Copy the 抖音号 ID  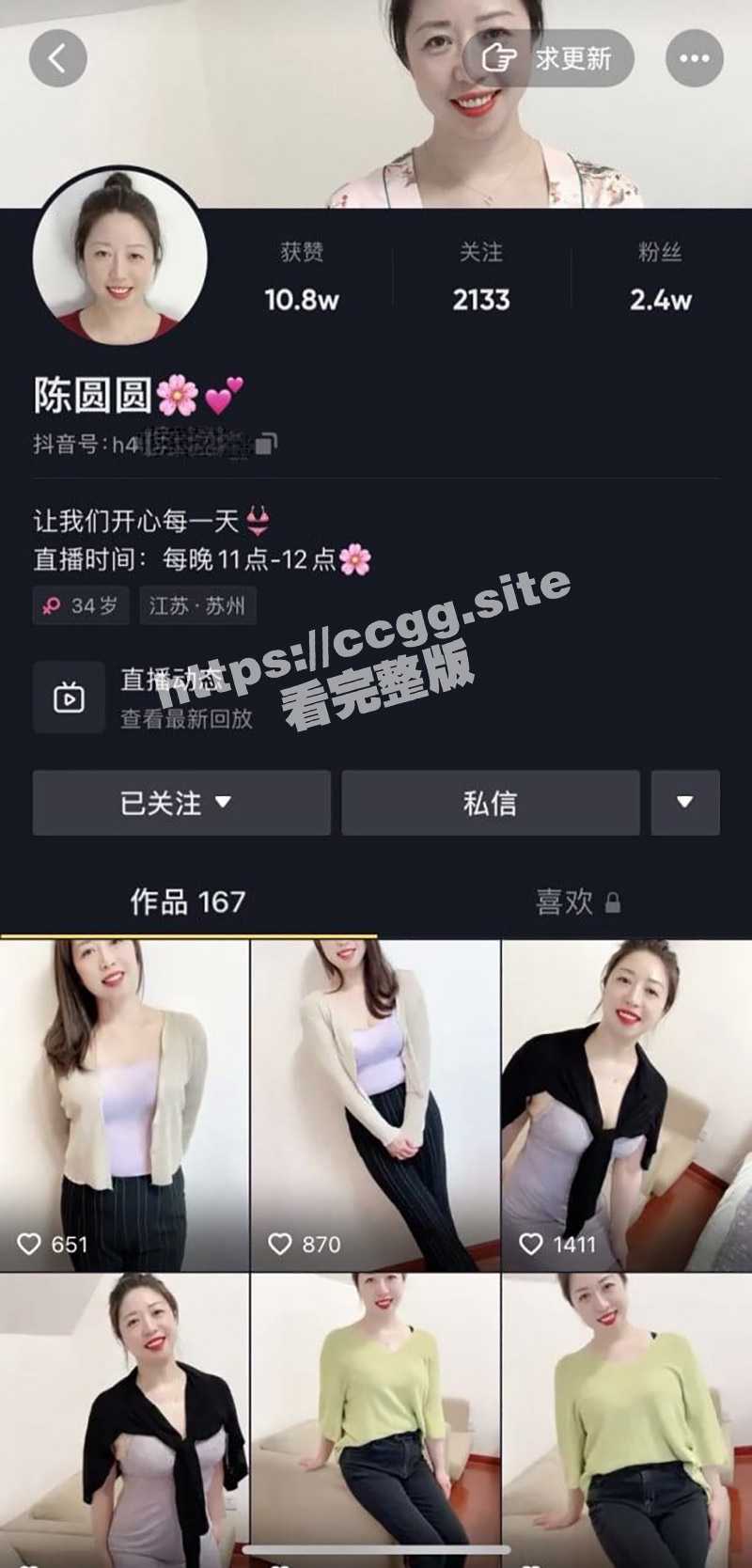[267, 444]
